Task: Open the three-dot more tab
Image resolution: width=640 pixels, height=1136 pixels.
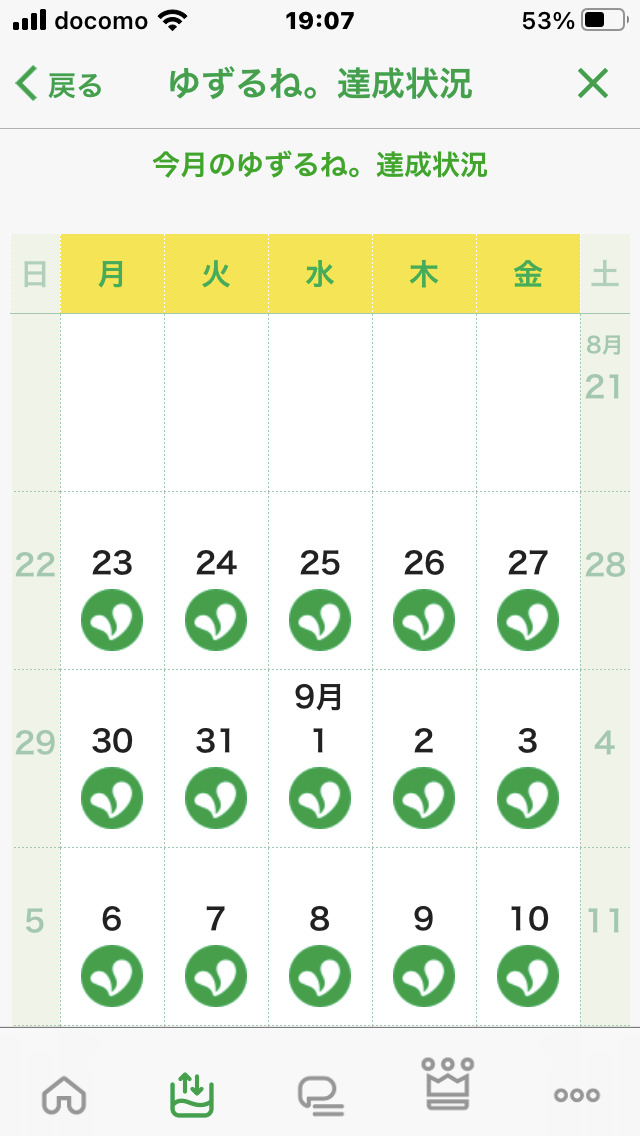Action: tap(576, 1095)
